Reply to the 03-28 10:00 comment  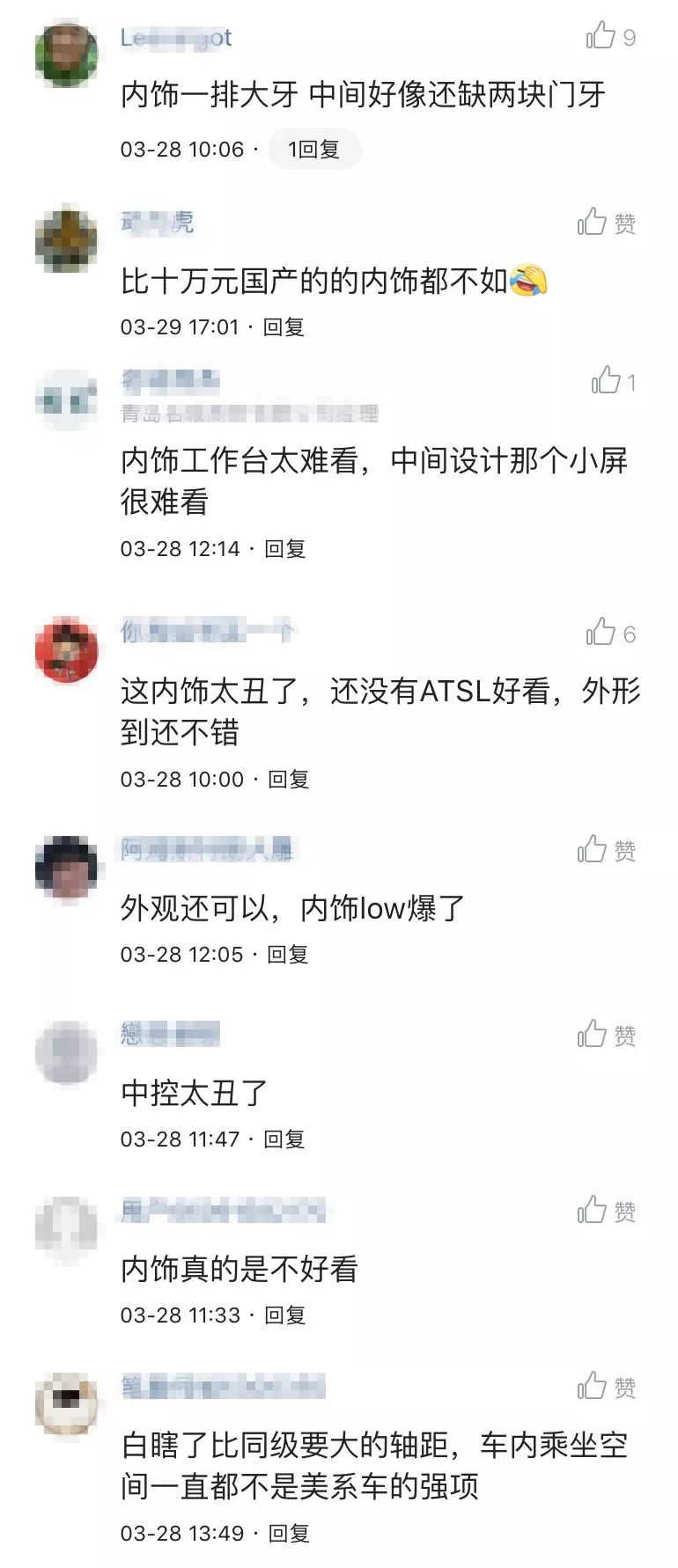tap(288, 780)
